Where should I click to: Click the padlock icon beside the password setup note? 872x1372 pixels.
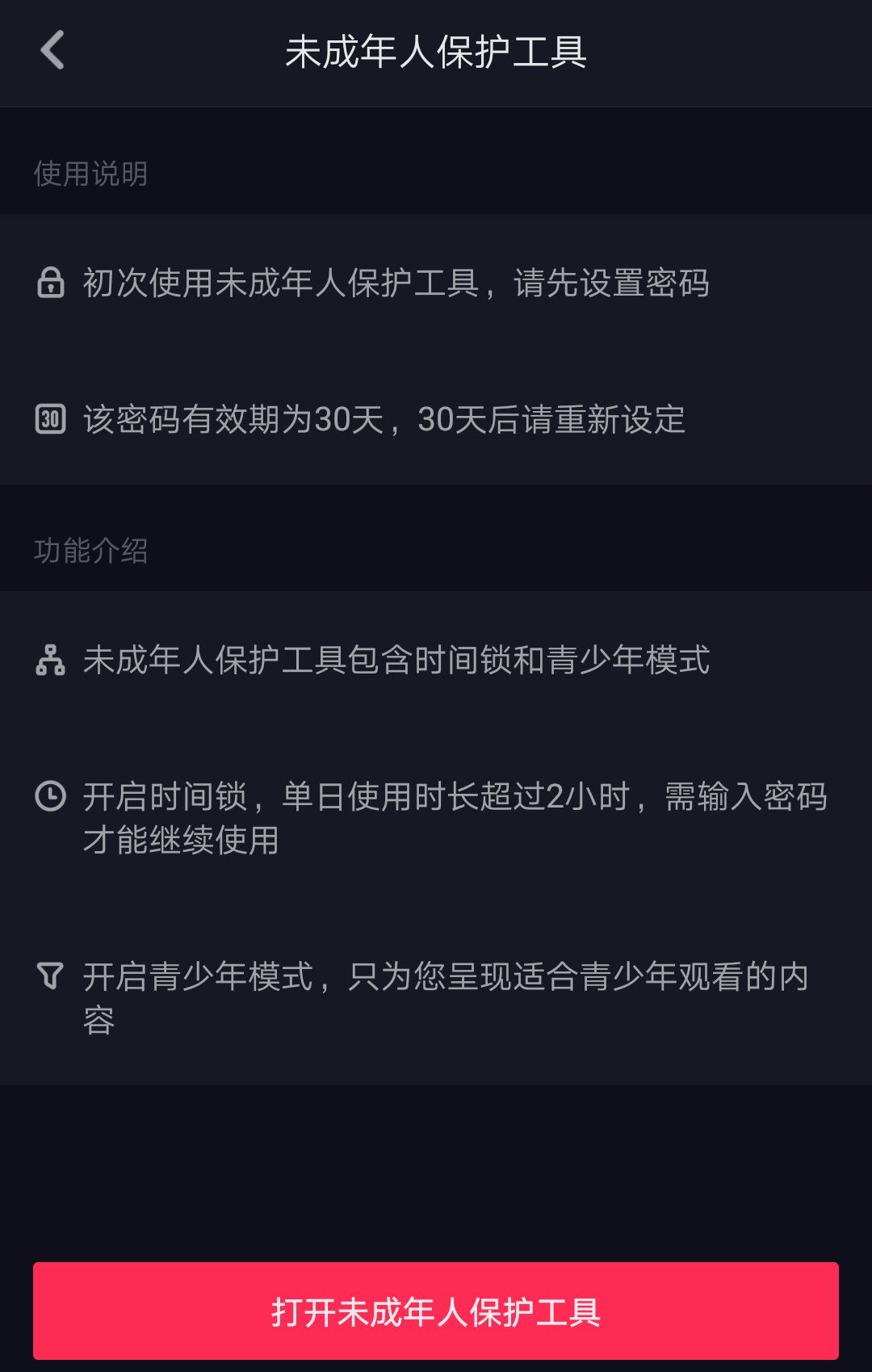click(50, 284)
